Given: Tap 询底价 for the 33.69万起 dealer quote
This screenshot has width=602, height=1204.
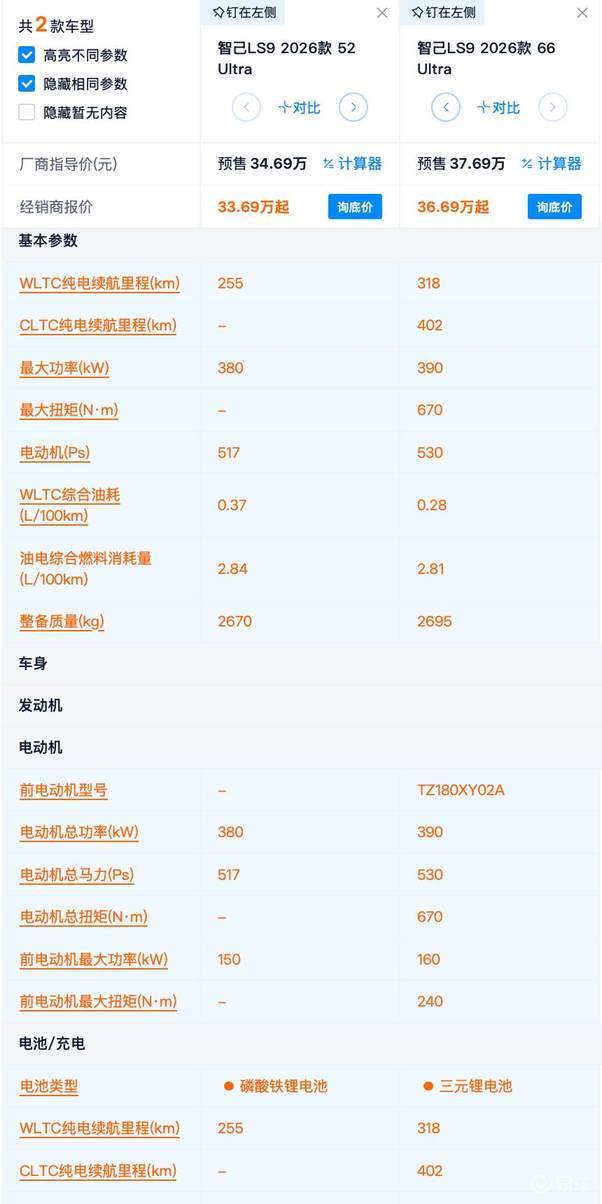Looking at the screenshot, I should [x=355, y=207].
